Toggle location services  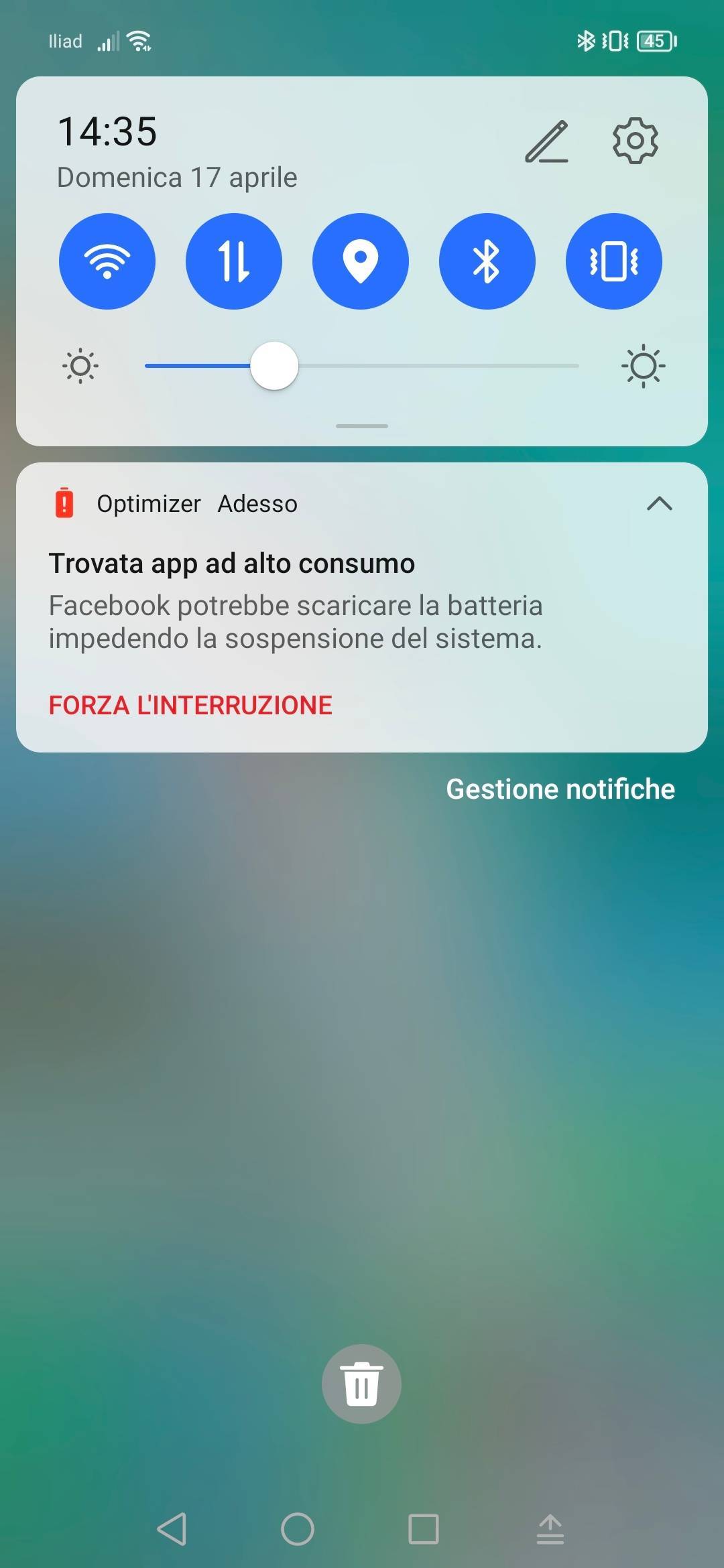[361, 261]
